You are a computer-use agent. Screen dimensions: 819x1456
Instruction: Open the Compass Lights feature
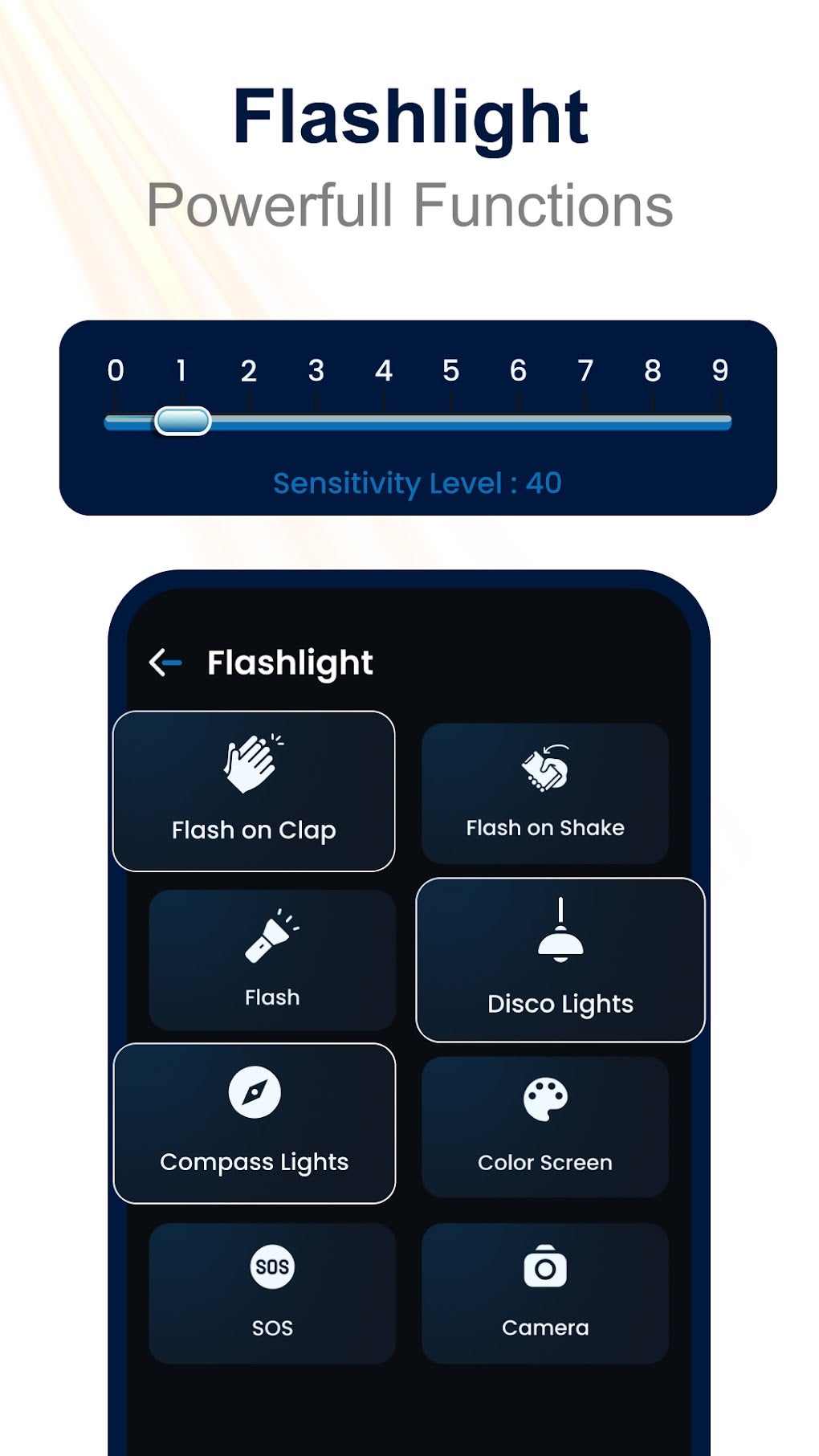tap(255, 1123)
